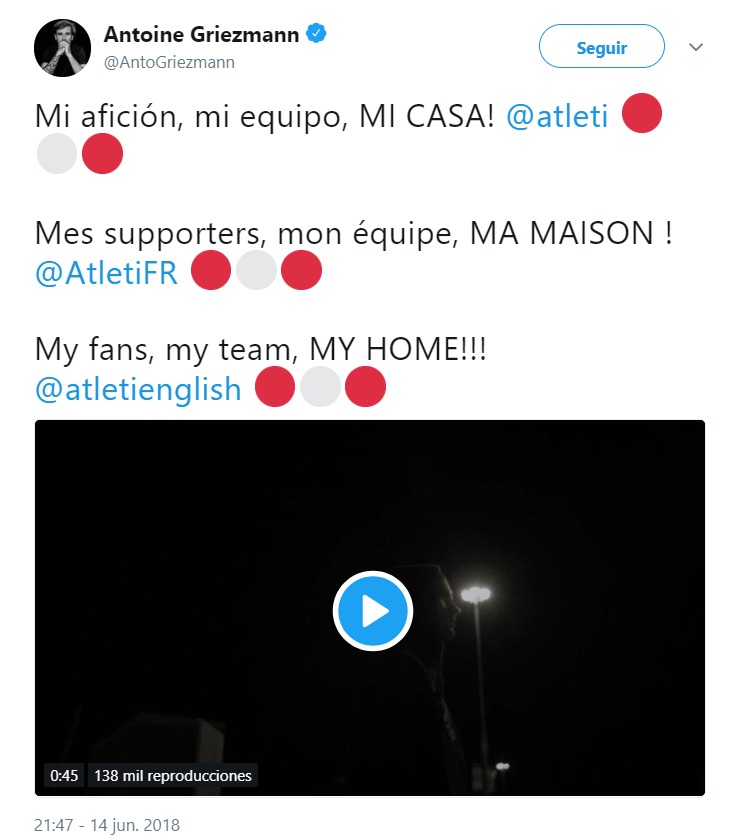Viewport: 743px width, 839px height.
Task: Expand more actions next to Seguir
Action: pyautogui.click(x=696, y=46)
